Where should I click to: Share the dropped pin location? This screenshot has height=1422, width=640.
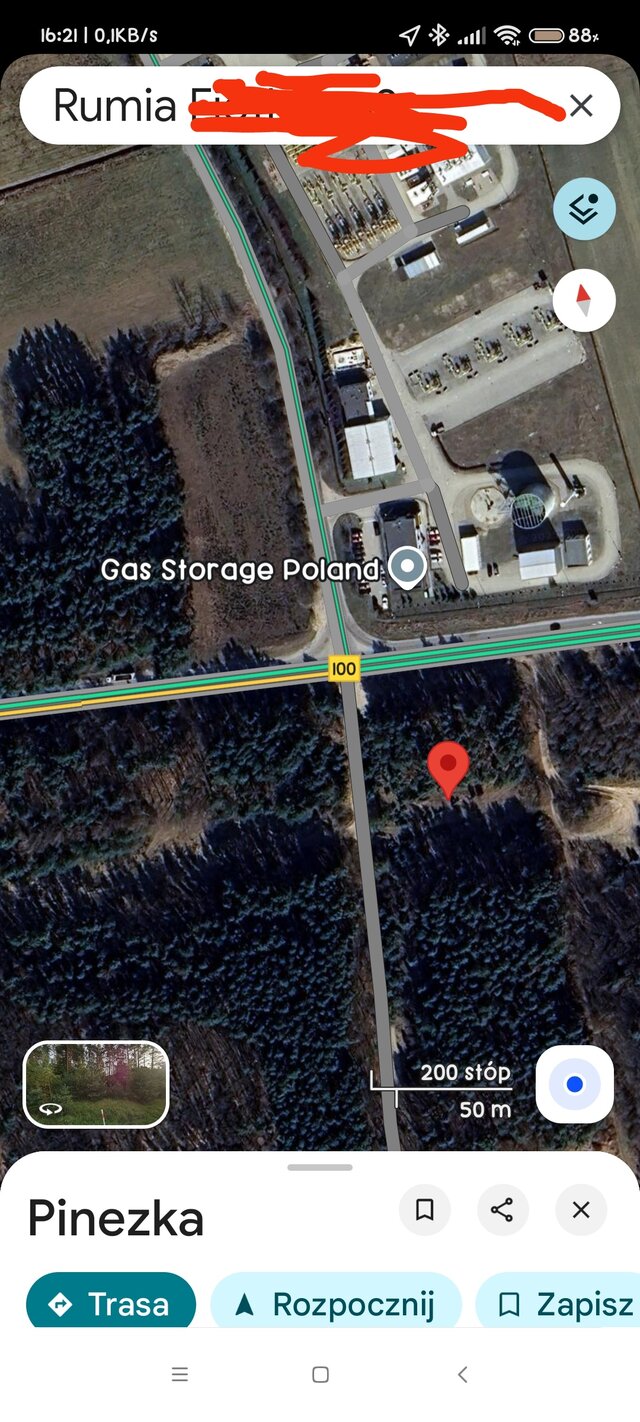tap(502, 1210)
